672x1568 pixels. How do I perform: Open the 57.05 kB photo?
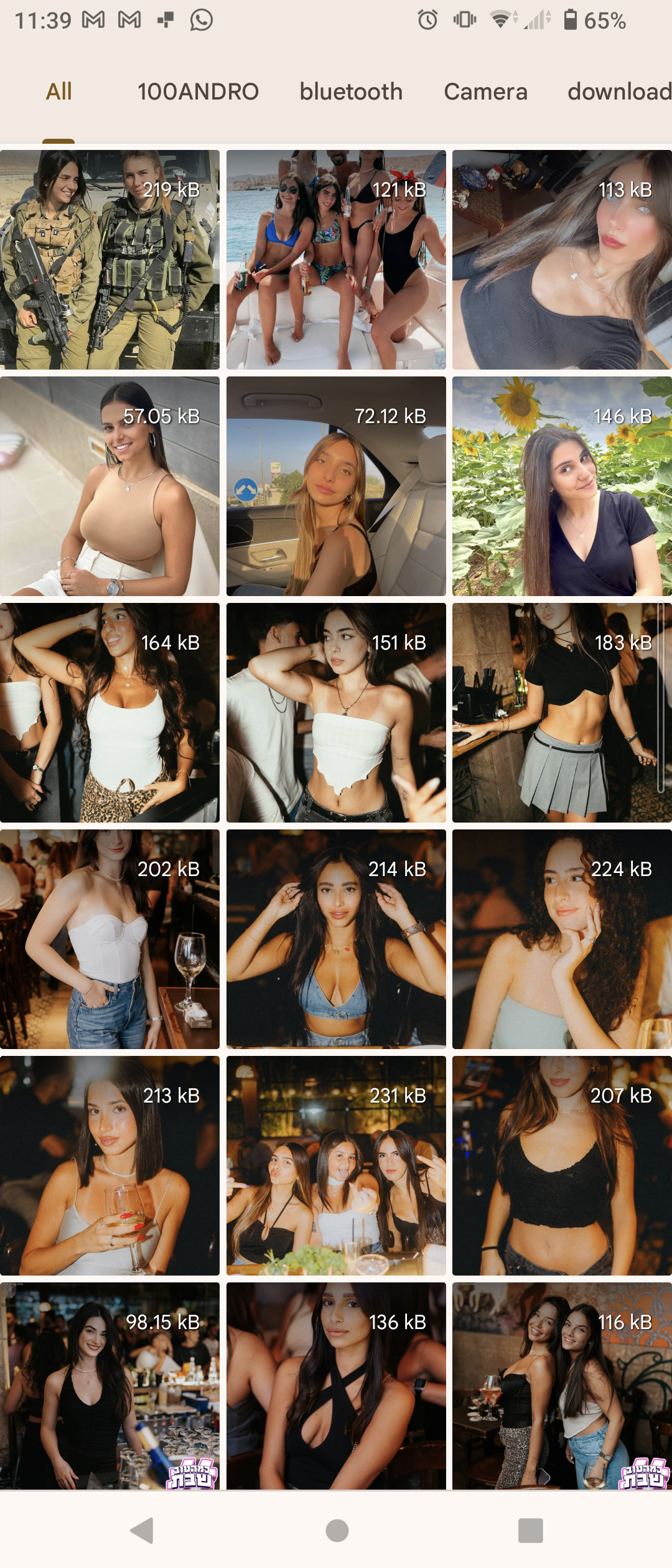click(110, 487)
